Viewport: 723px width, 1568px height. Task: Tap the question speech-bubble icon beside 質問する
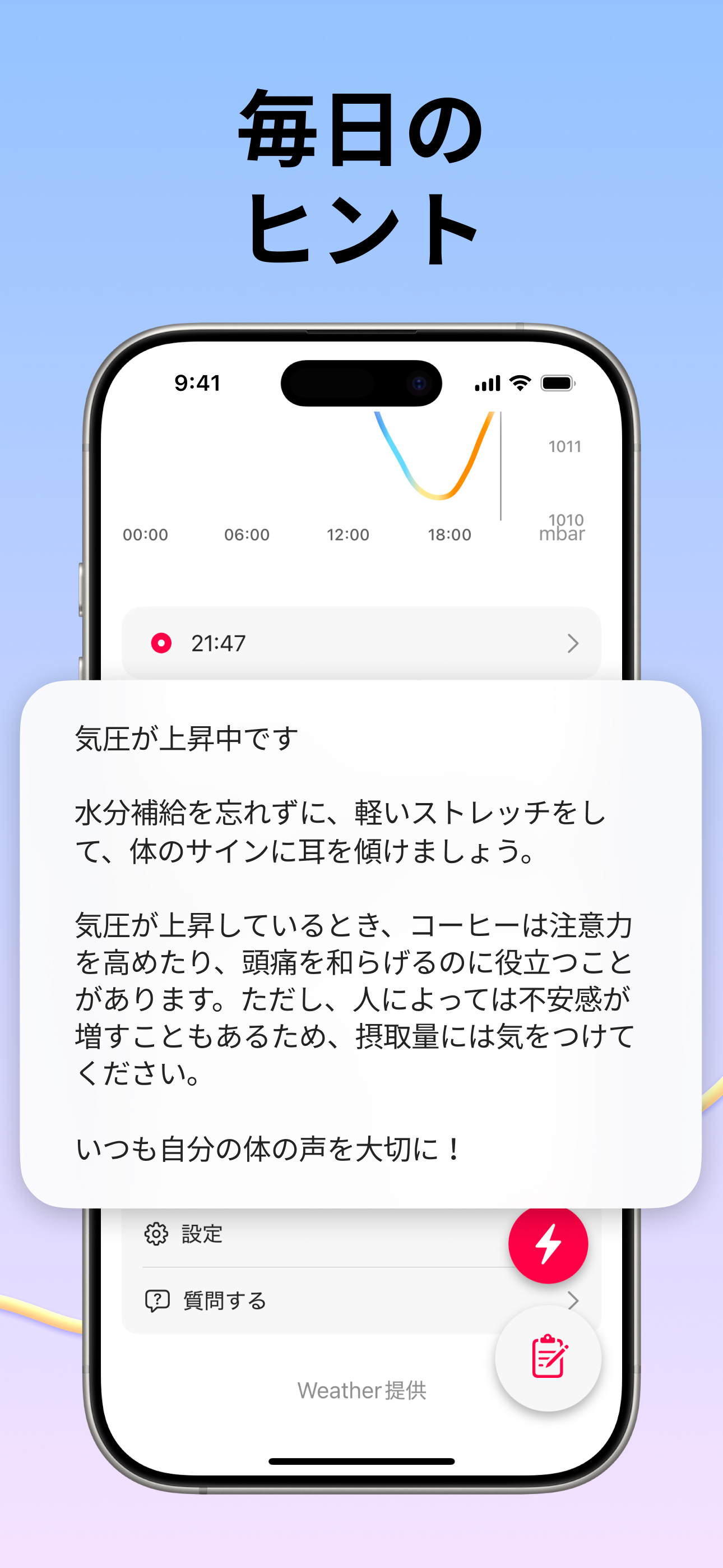click(x=157, y=1300)
